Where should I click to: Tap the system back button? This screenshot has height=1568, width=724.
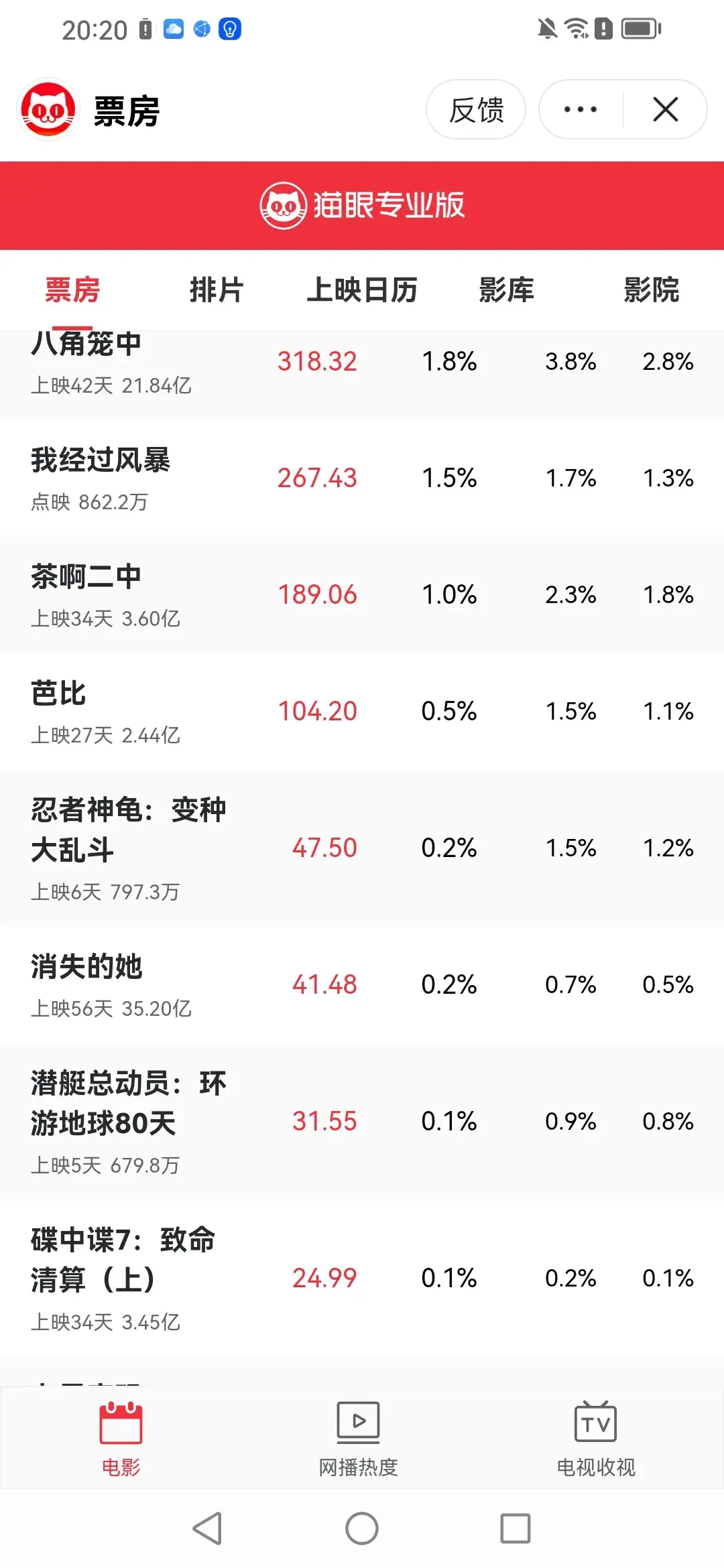coord(207,1528)
